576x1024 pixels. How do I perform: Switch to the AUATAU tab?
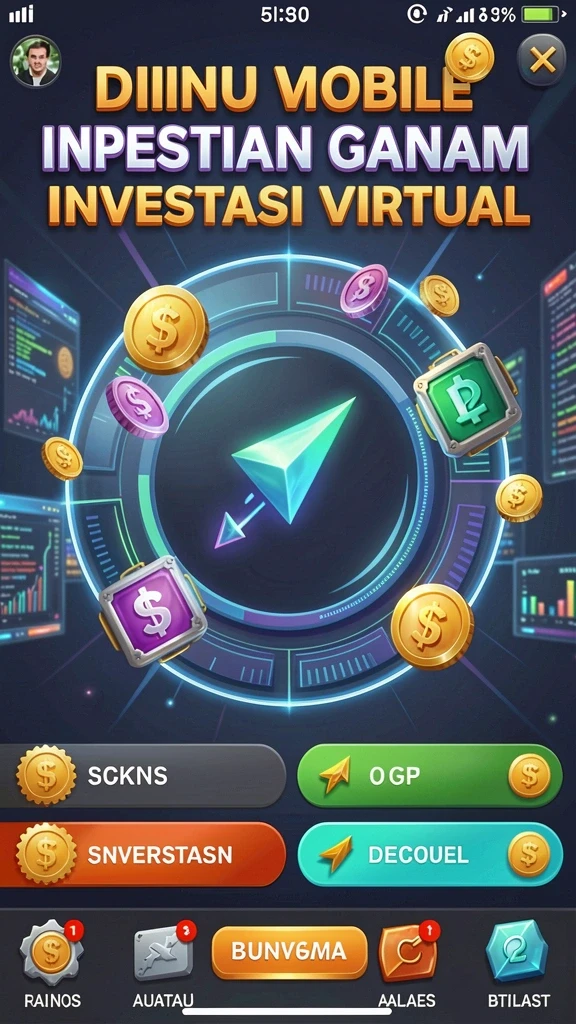[163, 965]
